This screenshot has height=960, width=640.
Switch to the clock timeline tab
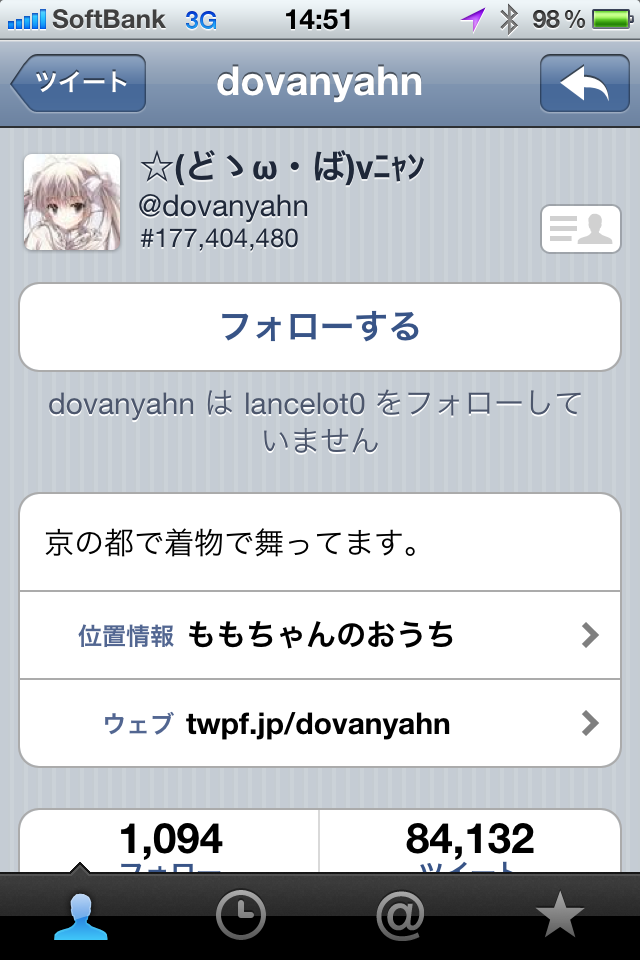pyautogui.click(x=241, y=916)
